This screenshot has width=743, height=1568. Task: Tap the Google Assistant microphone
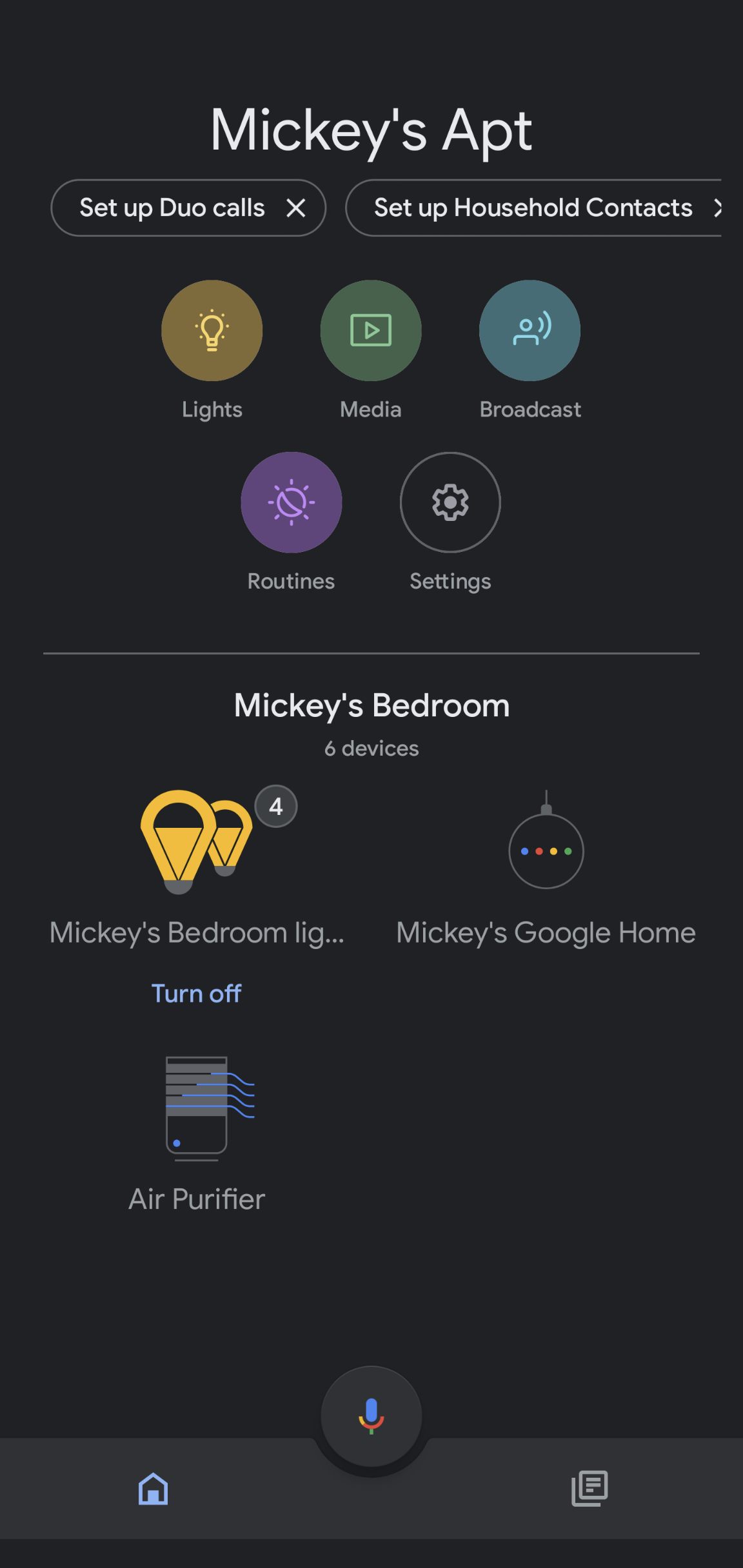(x=371, y=1416)
